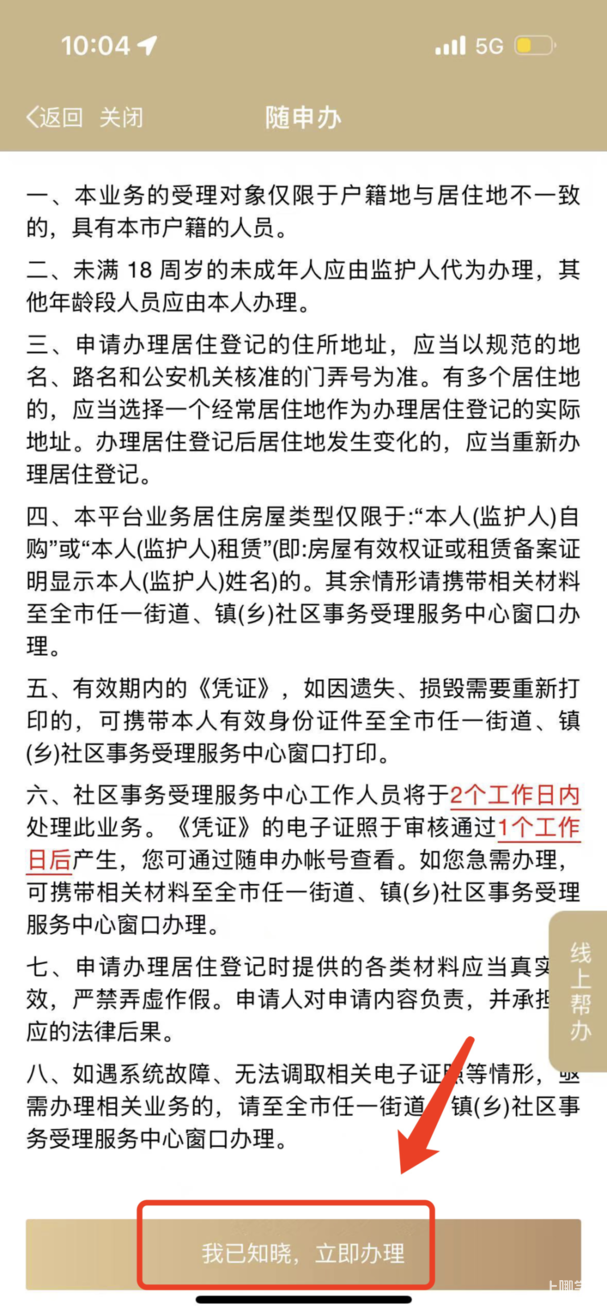Go back with the 返回 button
Viewport: 607px width, 1316px height.
[x=54, y=118]
